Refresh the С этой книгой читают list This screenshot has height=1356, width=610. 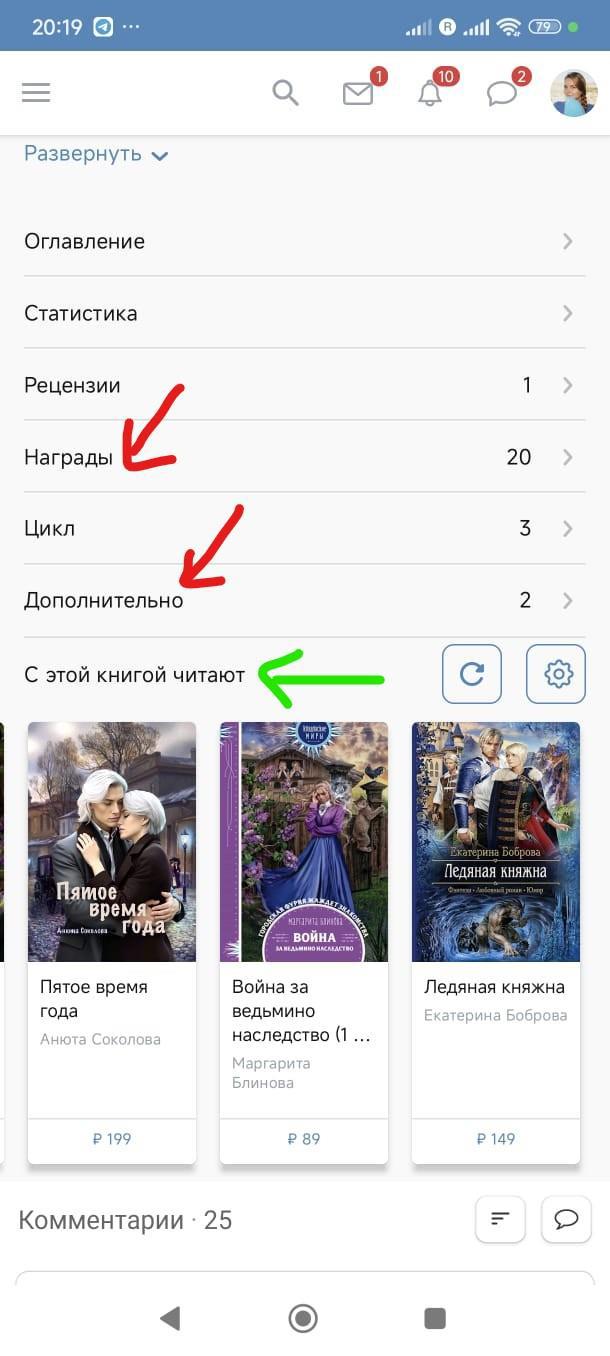pos(472,674)
